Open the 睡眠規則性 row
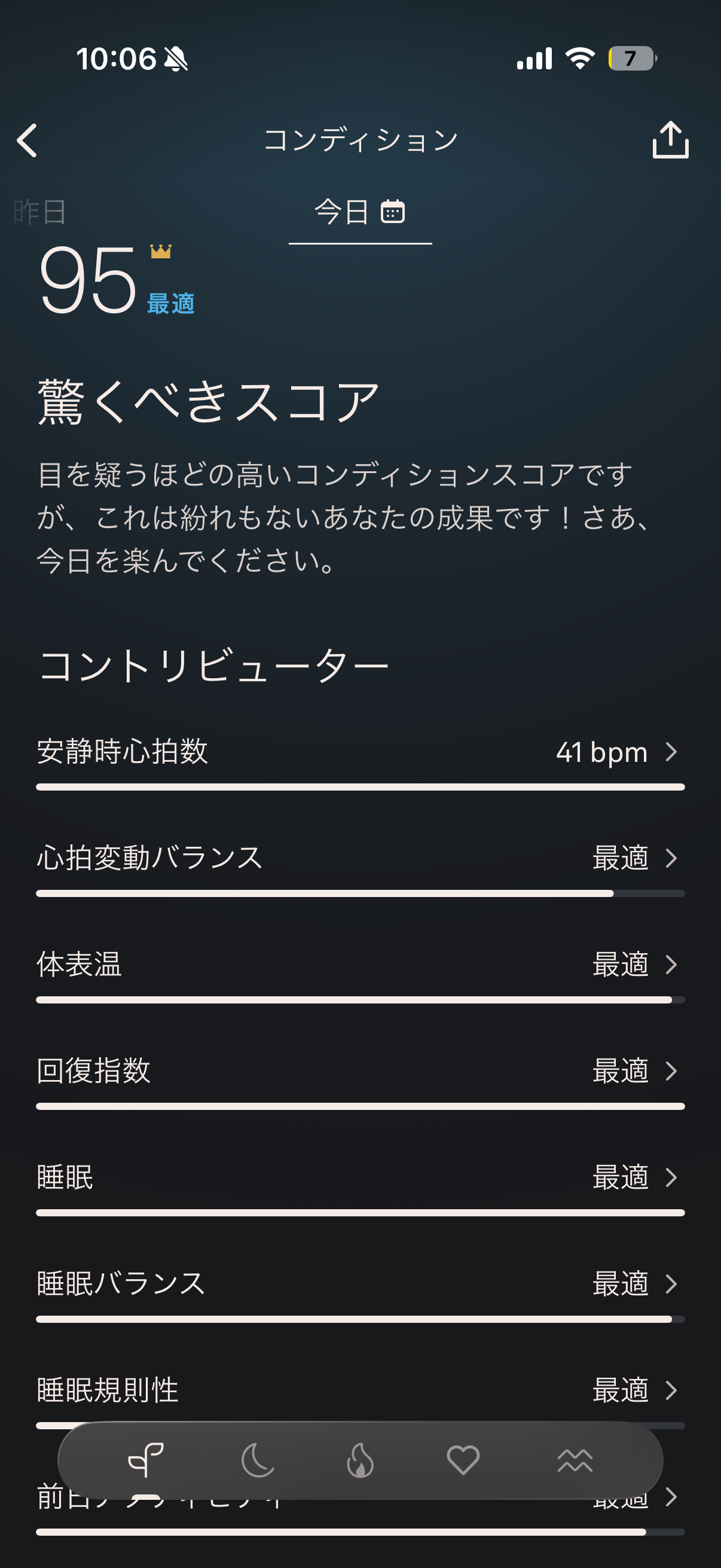Image resolution: width=721 pixels, height=1568 pixels. click(360, 1390)
